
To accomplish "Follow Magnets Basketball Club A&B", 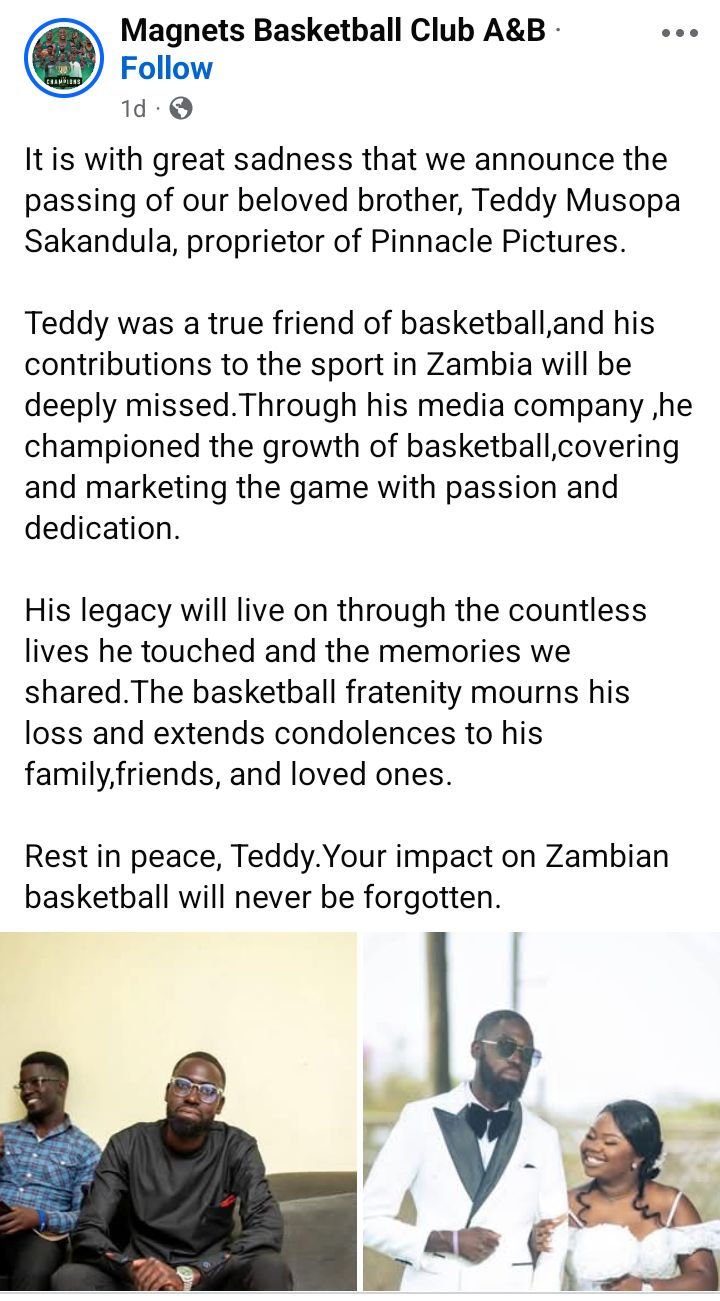I will click(x=166, y=69).
